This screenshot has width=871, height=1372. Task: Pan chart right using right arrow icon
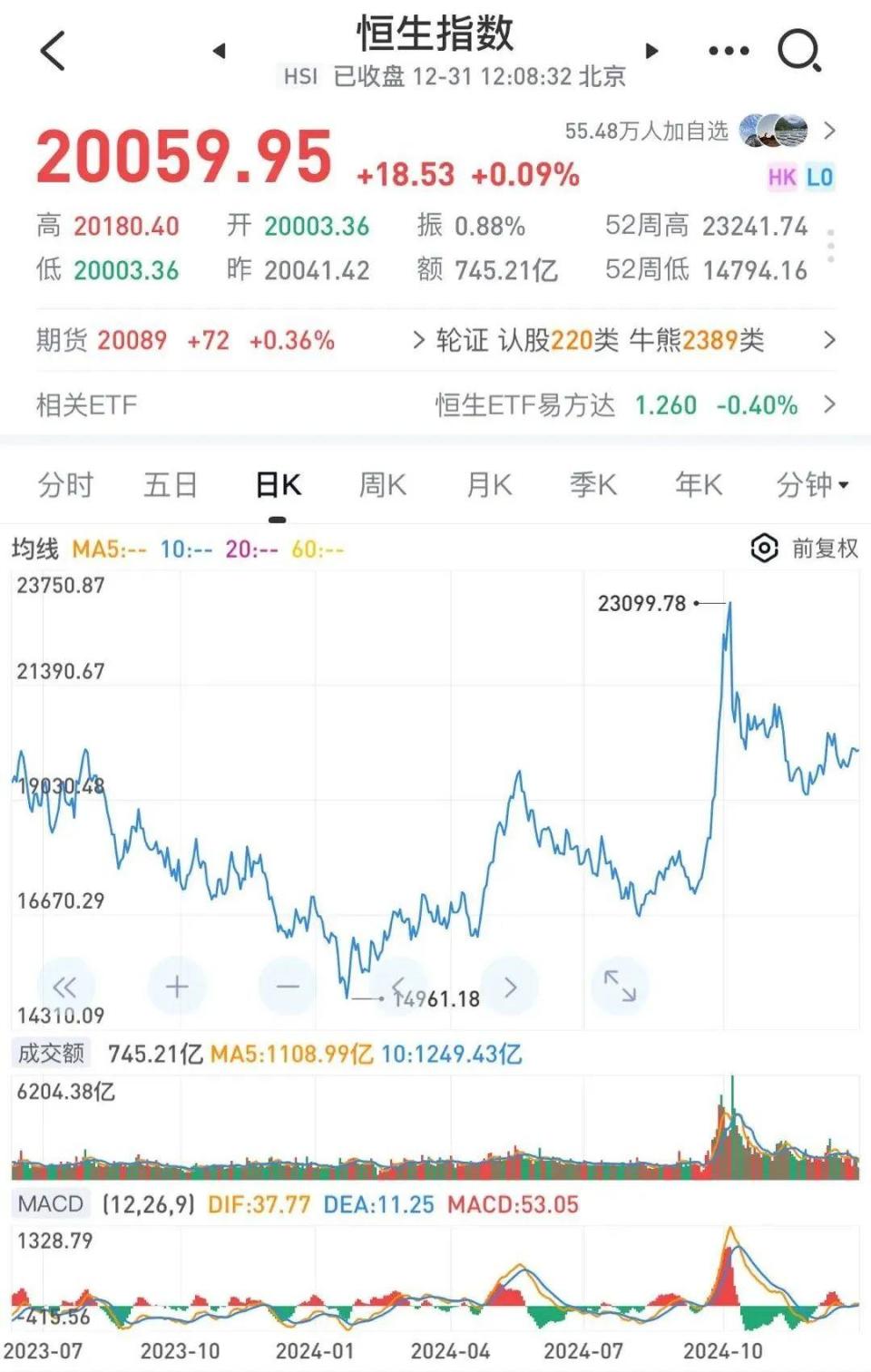509,986
